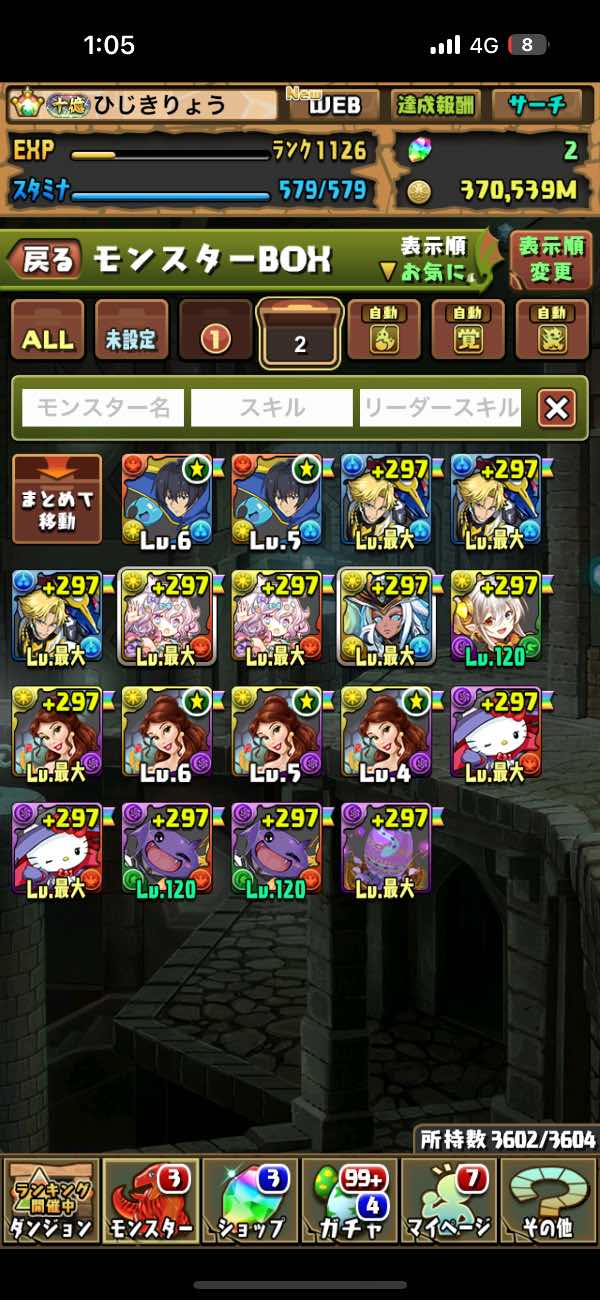
Task: Go to the ショップ tab
Action: coord(250,1200)
